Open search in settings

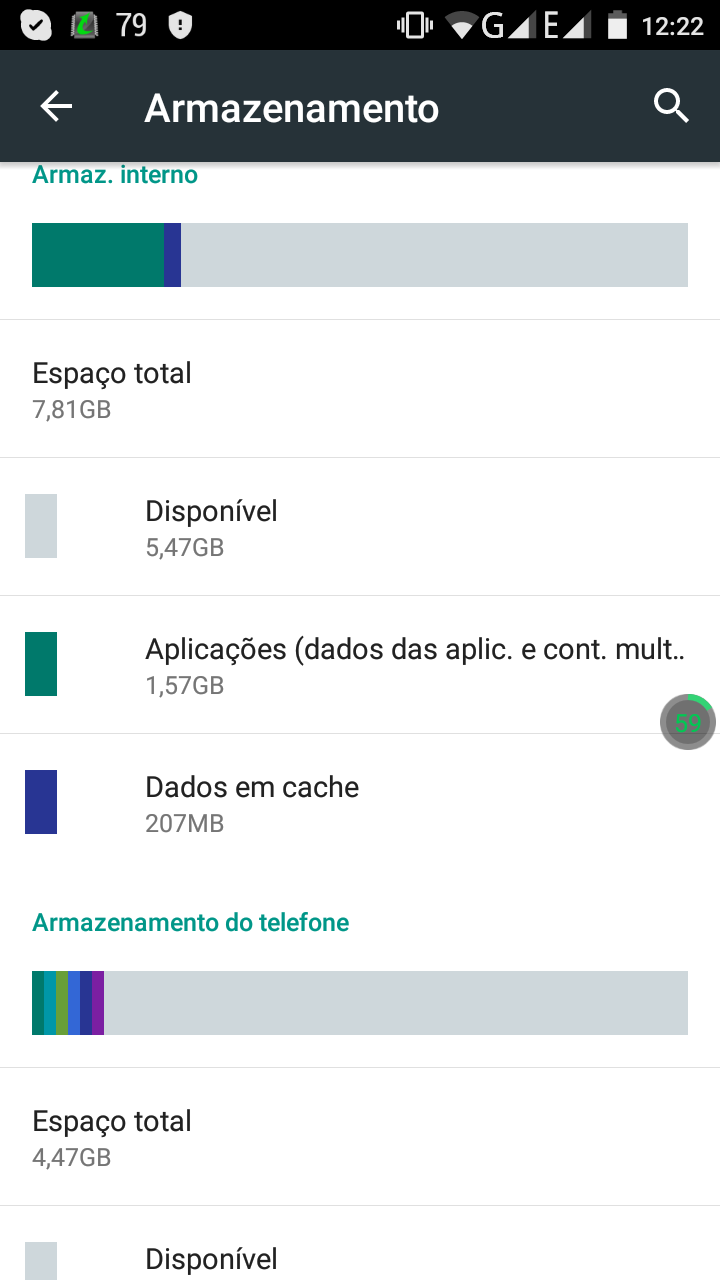click(x=671, y=106)
